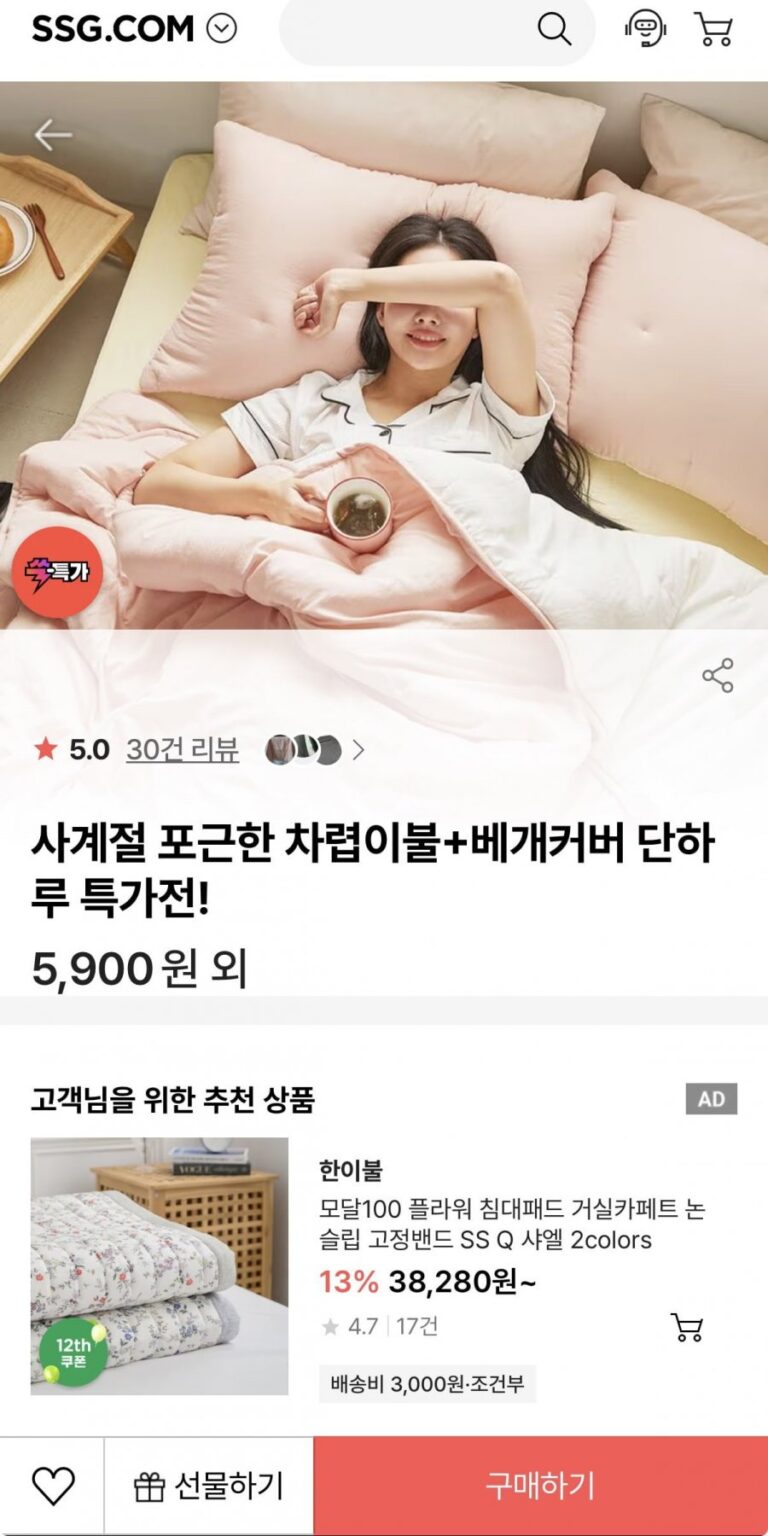Tap the 선물하기 gift button

[209, 1486]
